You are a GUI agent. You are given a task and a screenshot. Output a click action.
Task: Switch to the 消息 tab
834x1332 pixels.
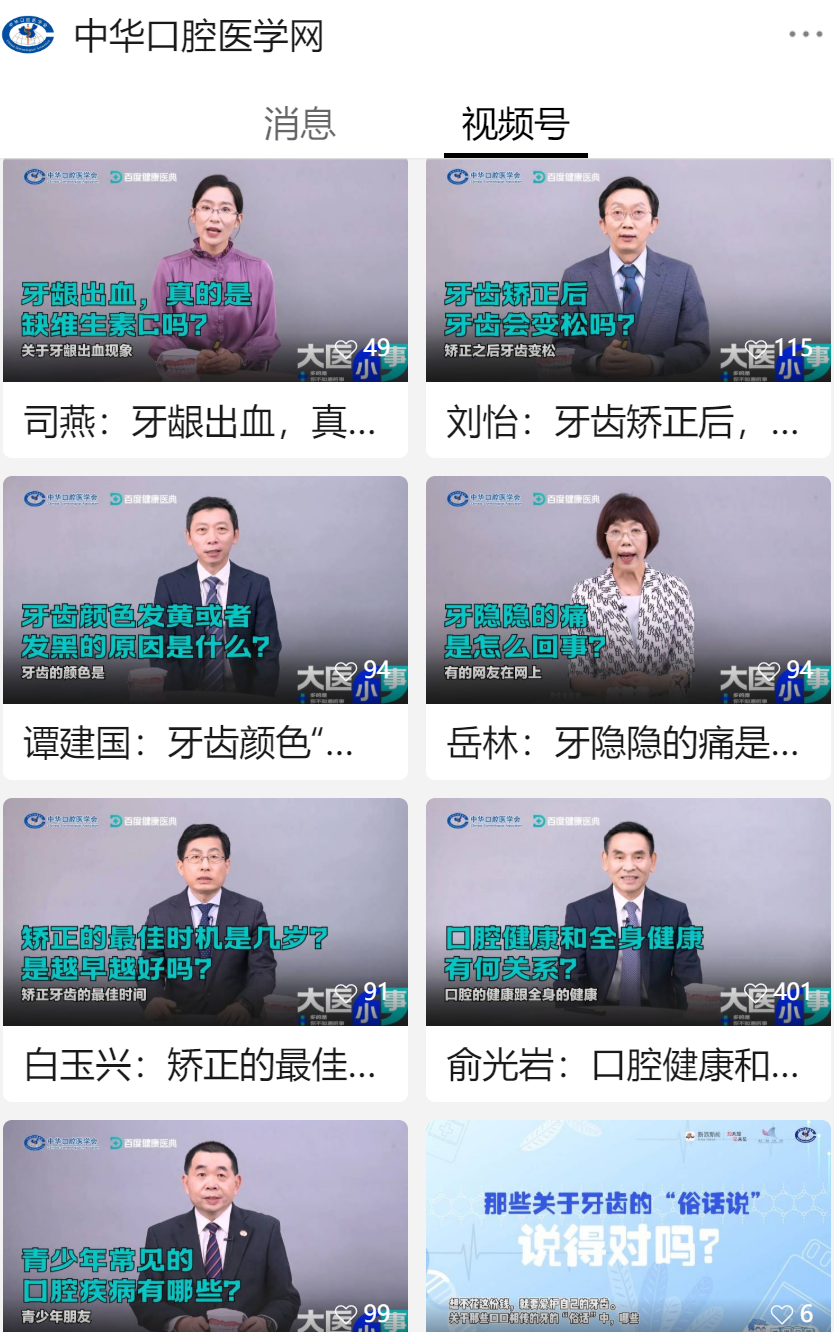pos(299,123)
